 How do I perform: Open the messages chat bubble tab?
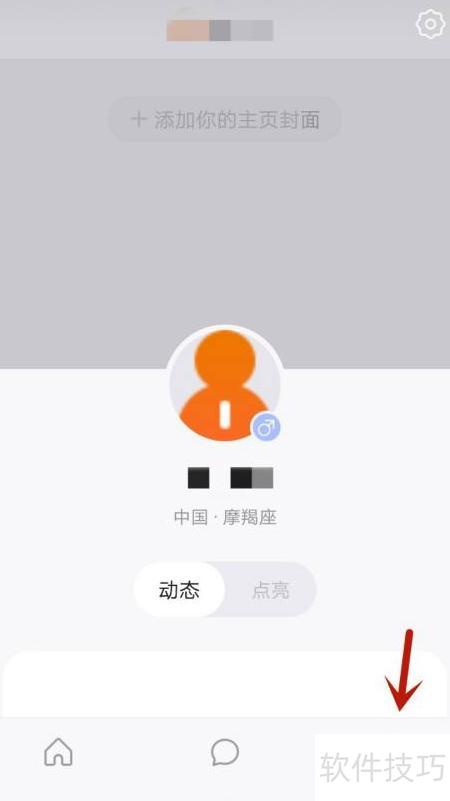pyautogui.click(x=225, y=752)
